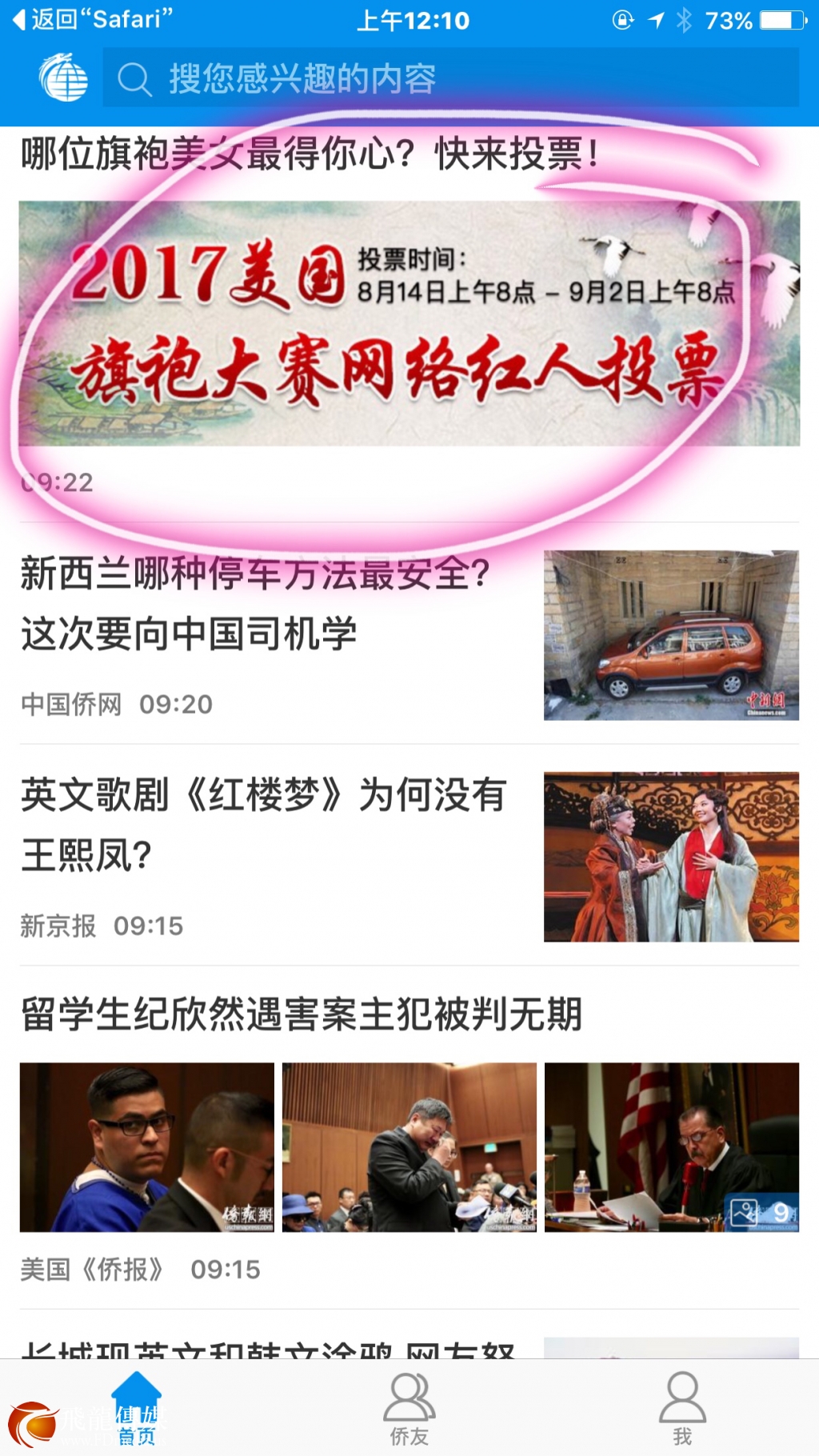Open the New Zealand parking methods article
The height and width of the screenshot is (1456, 819).
point(256,603)
